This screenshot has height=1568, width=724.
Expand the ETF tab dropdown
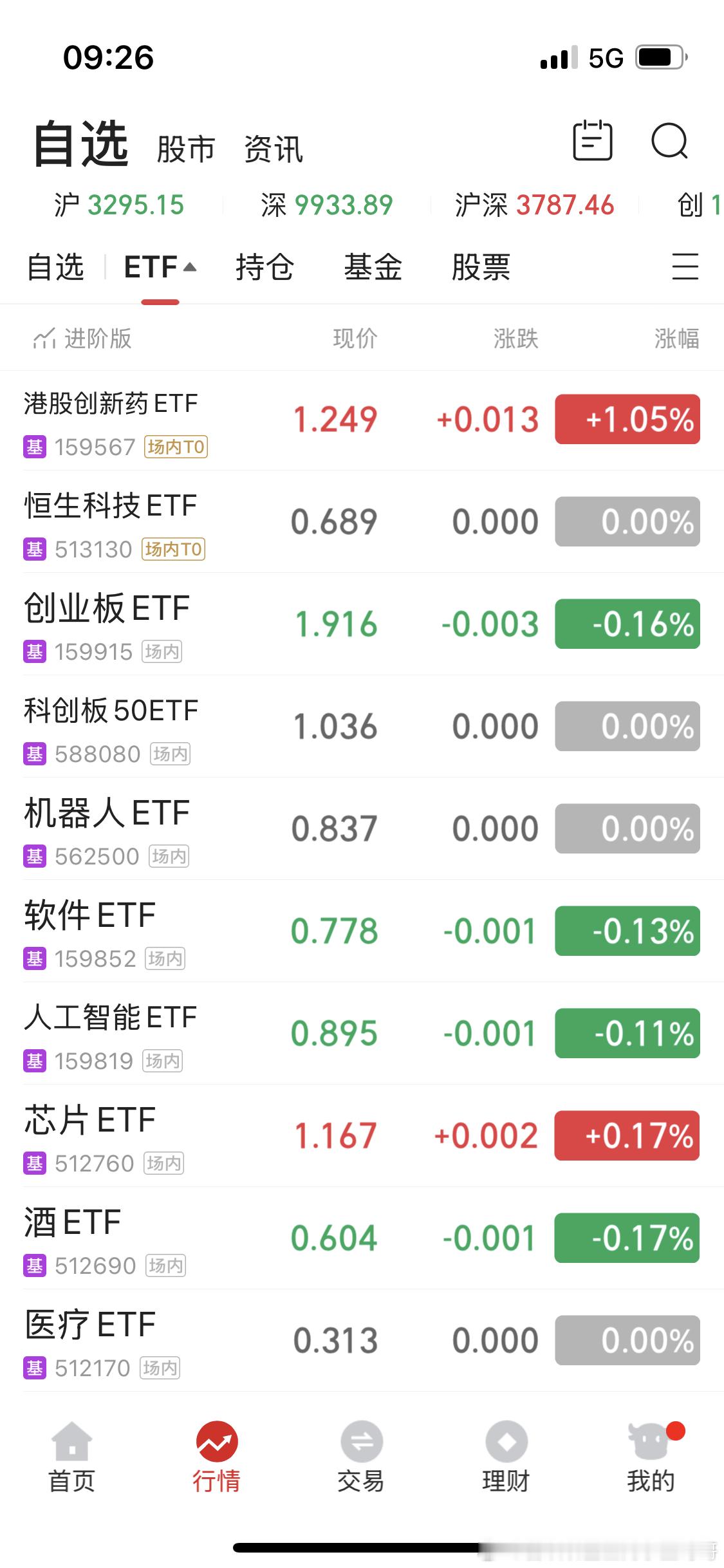(160, 267)
